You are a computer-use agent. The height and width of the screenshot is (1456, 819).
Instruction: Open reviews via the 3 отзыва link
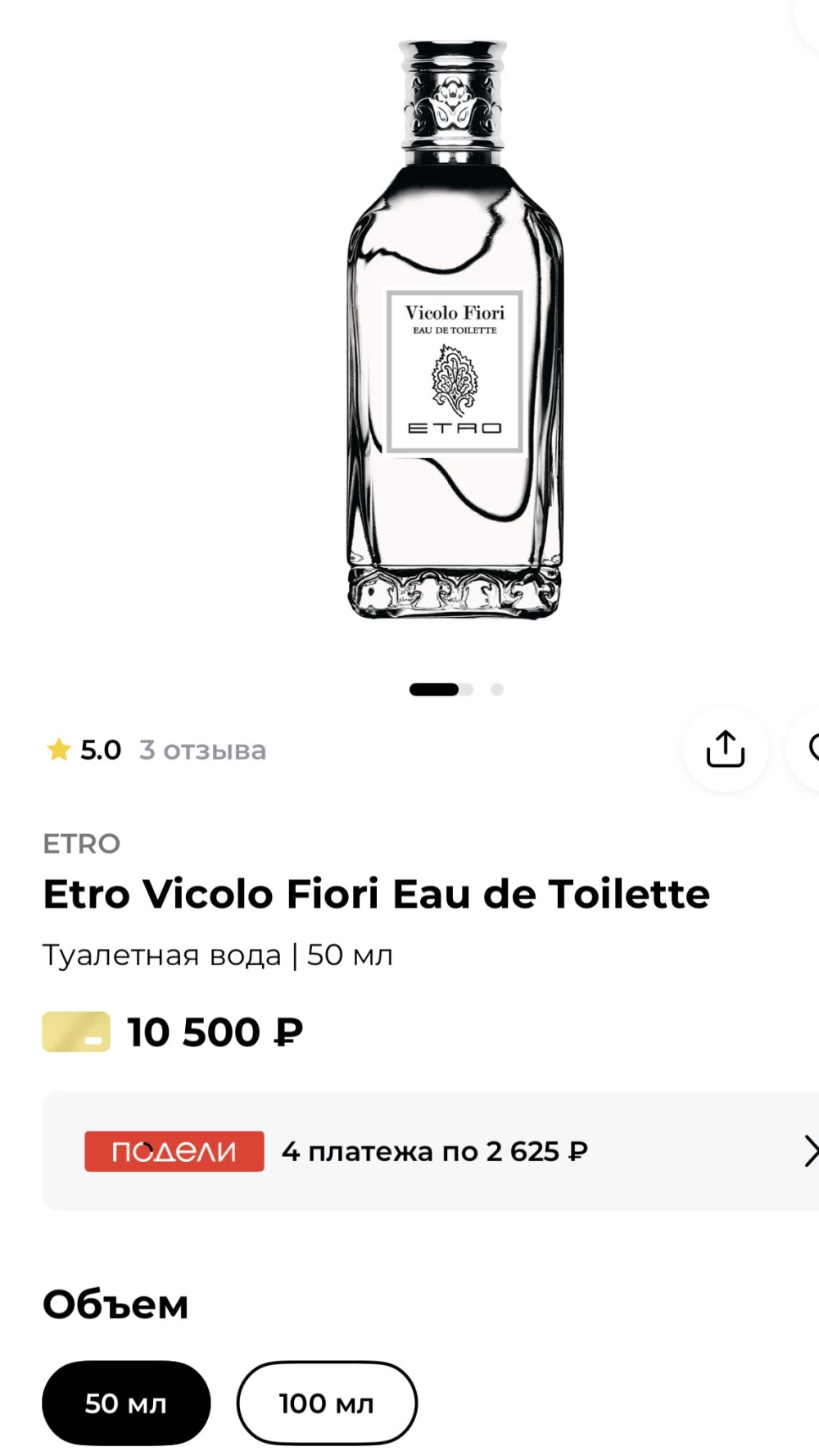[x=202, y=750]
